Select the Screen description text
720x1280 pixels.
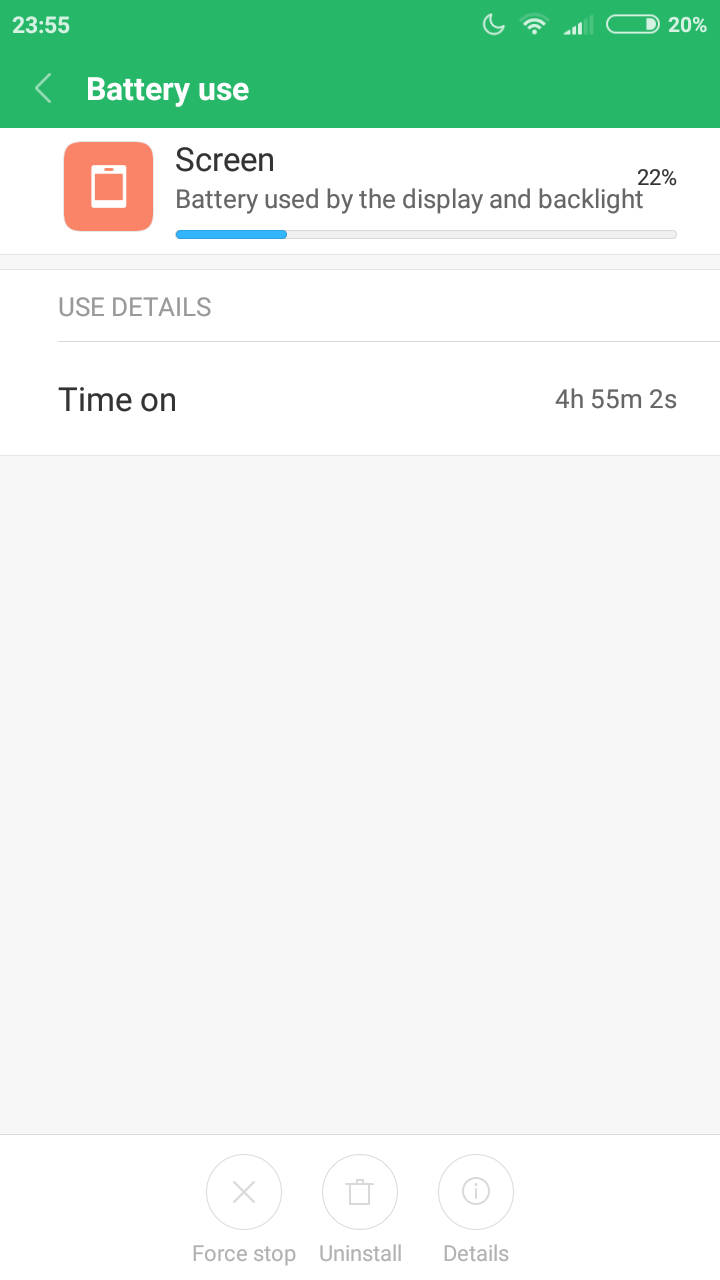point(409,199)
